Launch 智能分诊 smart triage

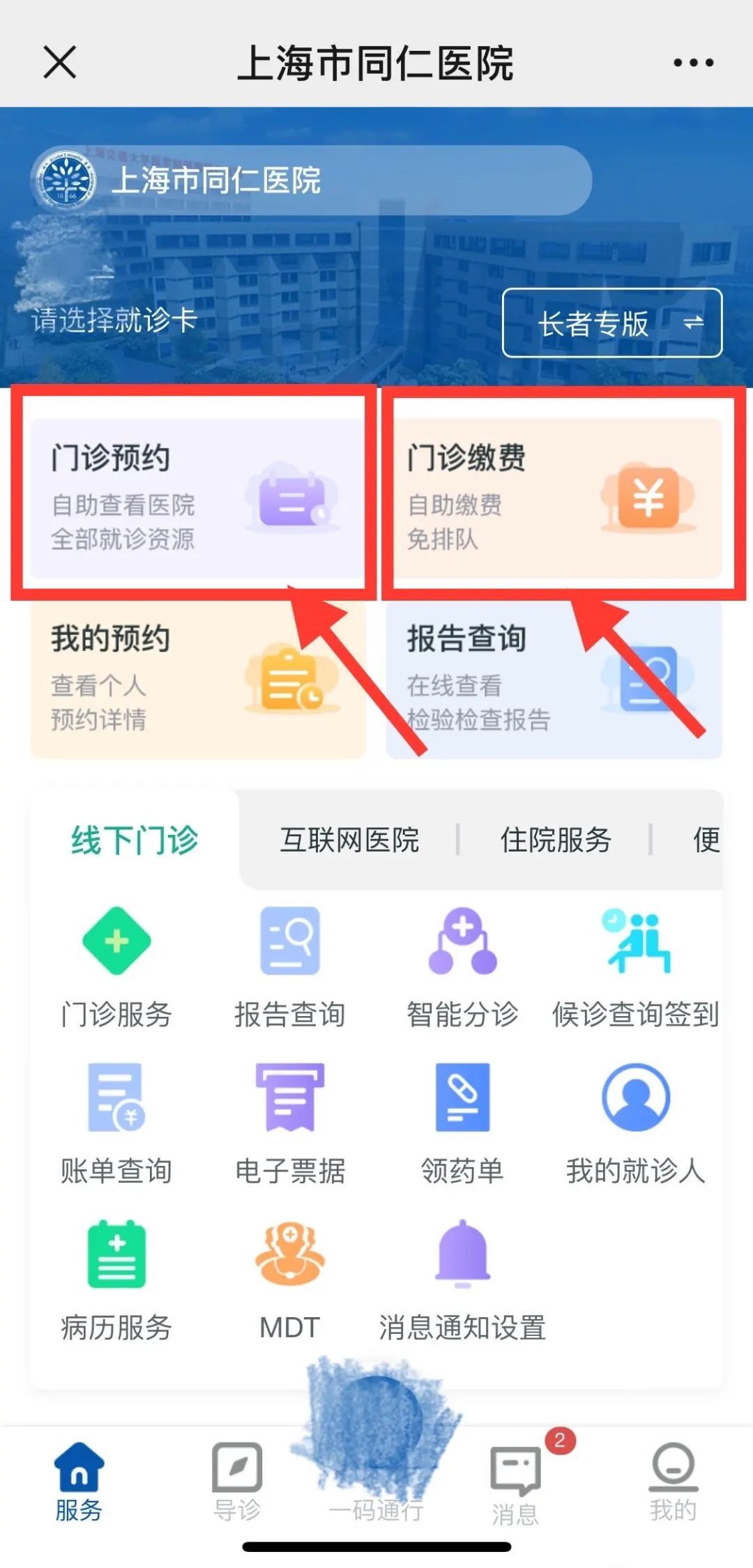pos(462,965)
